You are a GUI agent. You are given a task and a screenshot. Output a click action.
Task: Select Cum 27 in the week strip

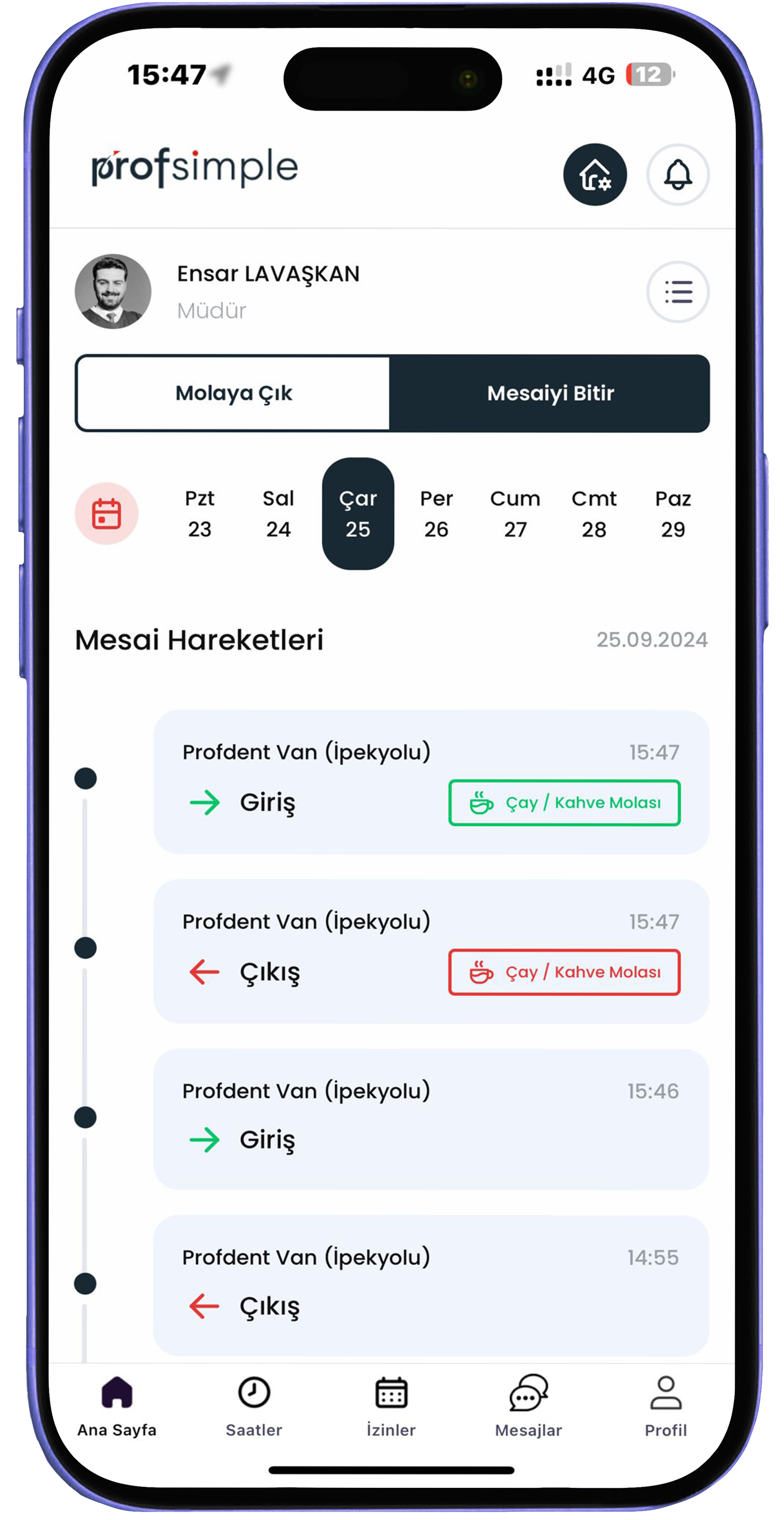(x=515, y=513)
